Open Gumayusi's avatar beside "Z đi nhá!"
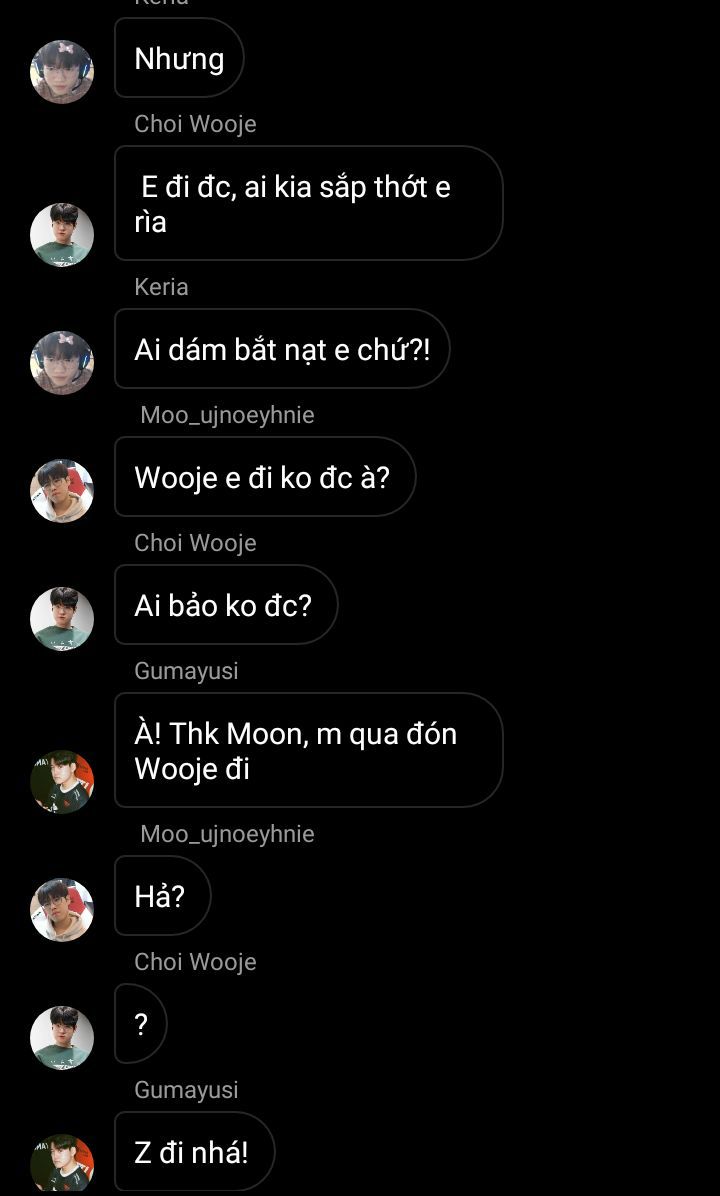This screenshot has height=1196, width=720. click(x=62, y=1165)
